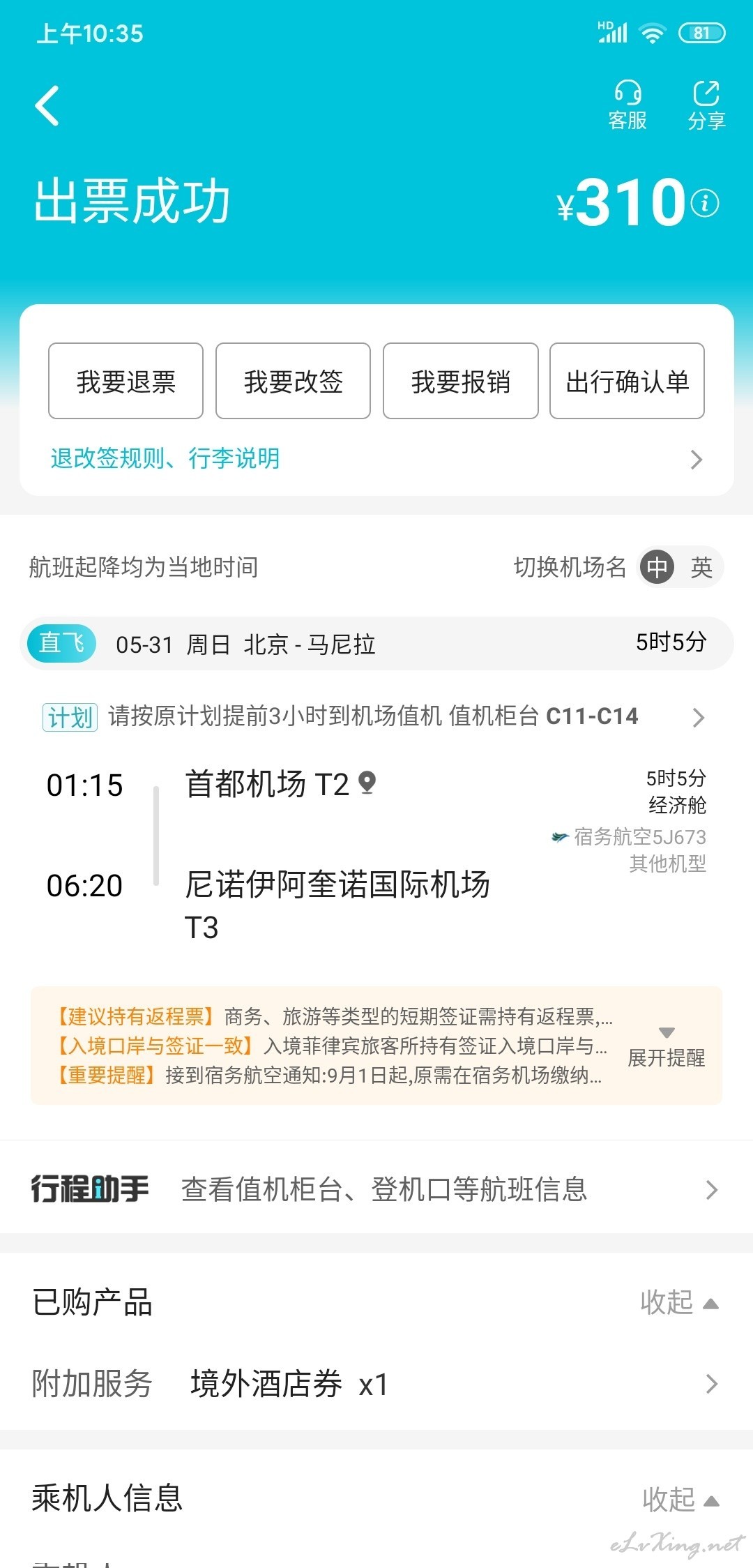Switch airport names to 英
Image resolution: width=753 pixels, height=1568 pixels.
(x=701, y=567)
